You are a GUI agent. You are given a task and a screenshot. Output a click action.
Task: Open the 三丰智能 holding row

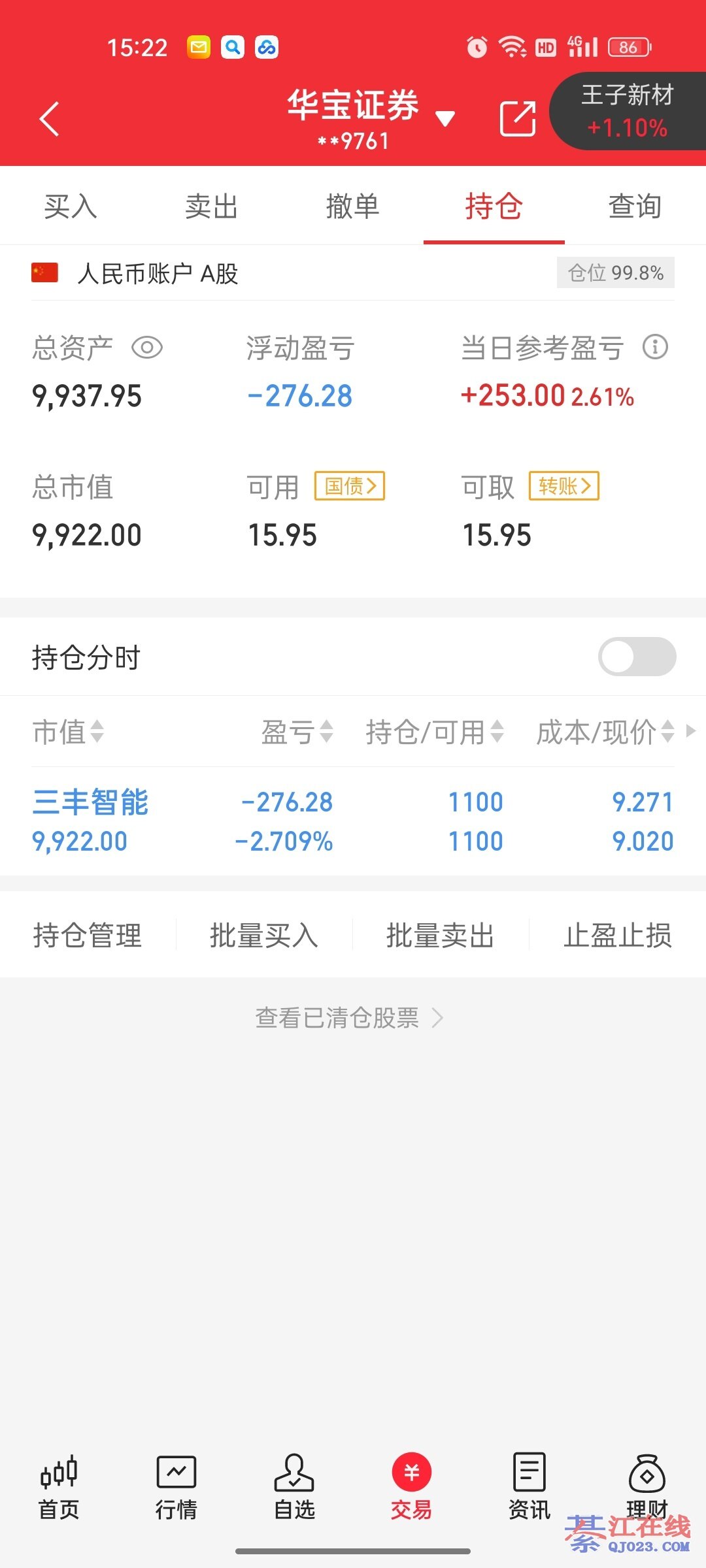coord(353,821)
